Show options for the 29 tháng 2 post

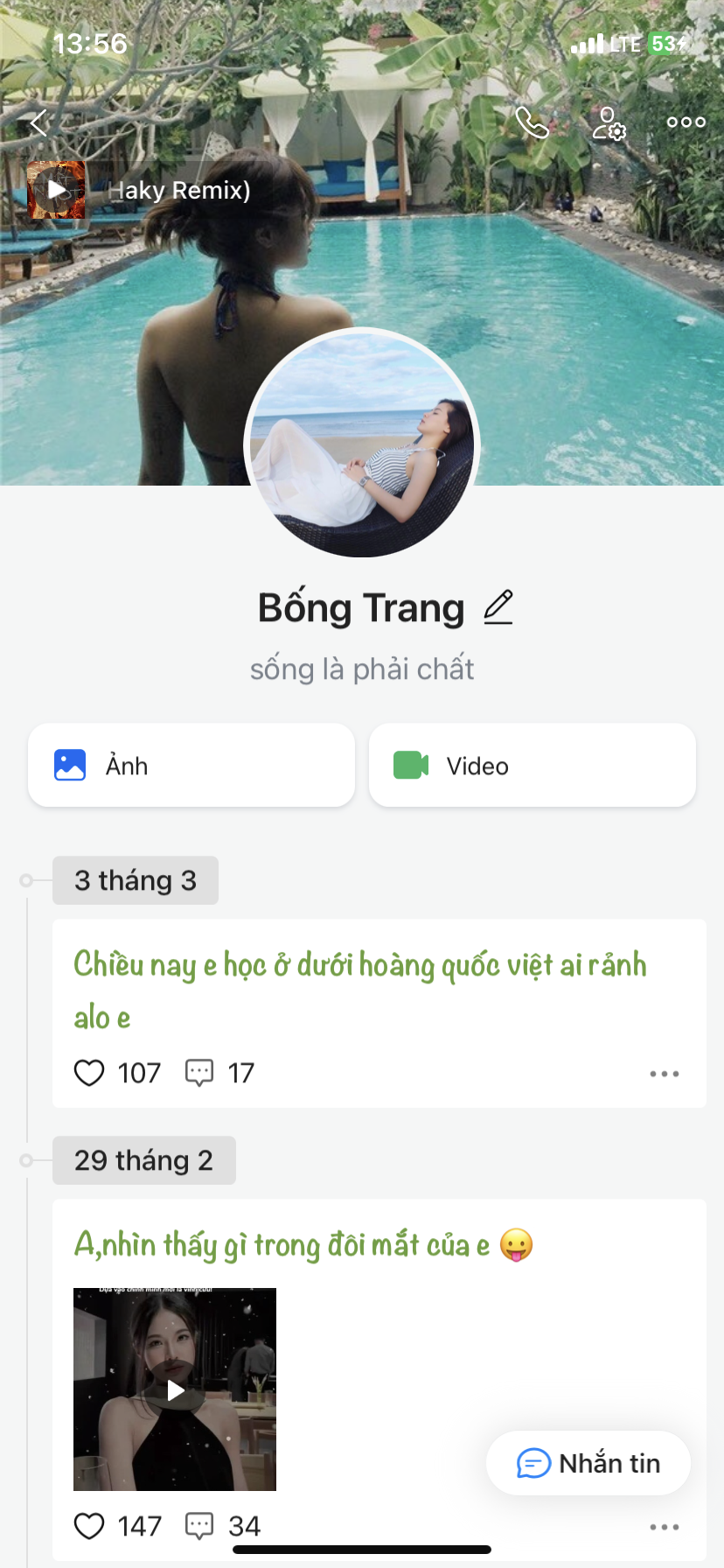[664, 1527]
